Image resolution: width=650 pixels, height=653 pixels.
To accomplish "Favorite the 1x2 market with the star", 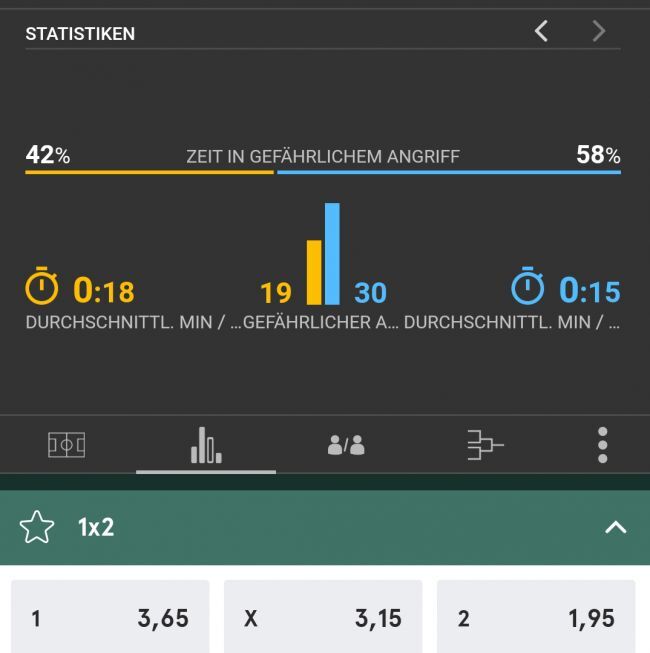I will tap(37, 527).
